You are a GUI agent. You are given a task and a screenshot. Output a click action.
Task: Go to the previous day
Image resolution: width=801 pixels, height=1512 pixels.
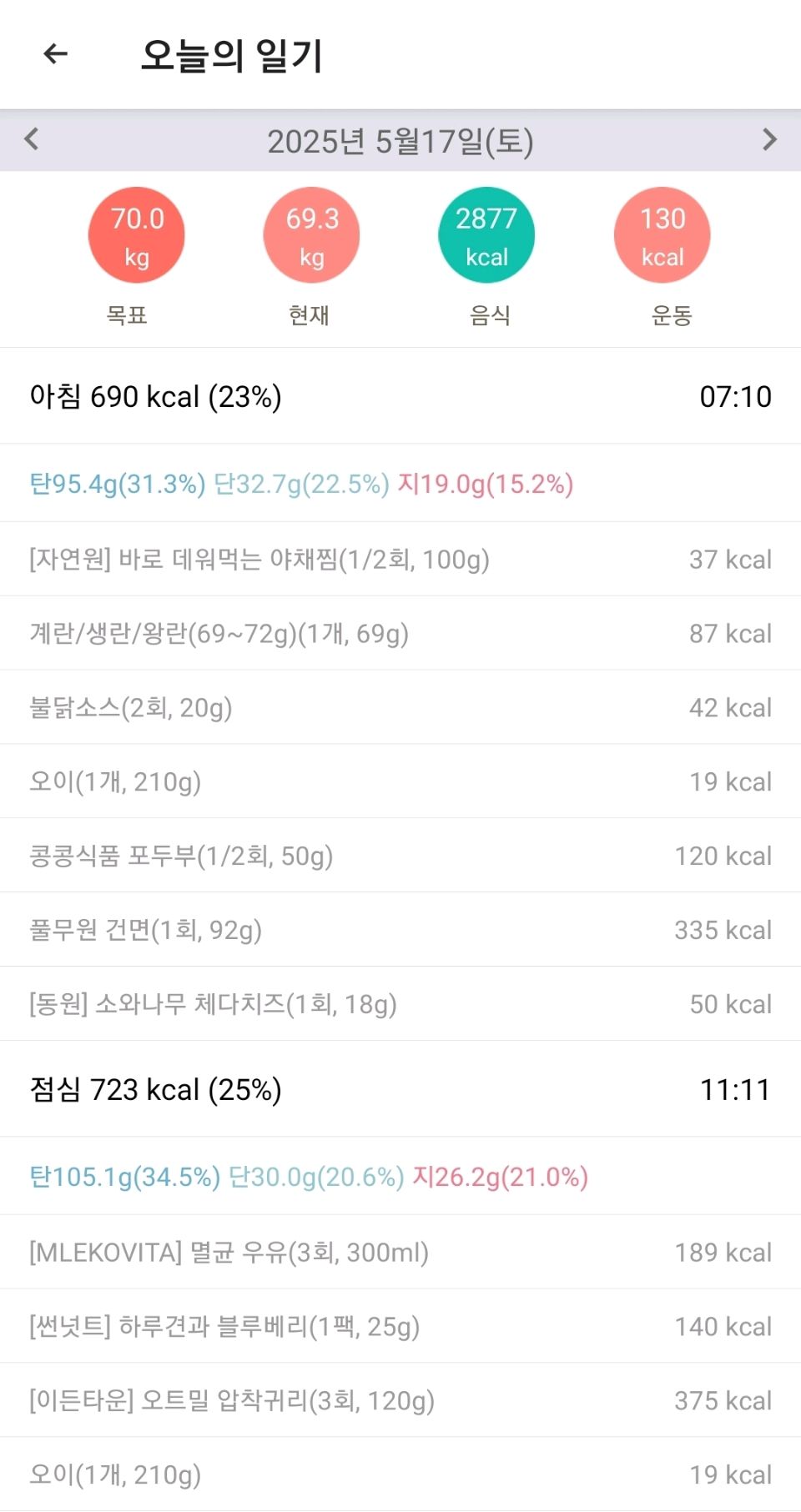click(x=32, y=138)
